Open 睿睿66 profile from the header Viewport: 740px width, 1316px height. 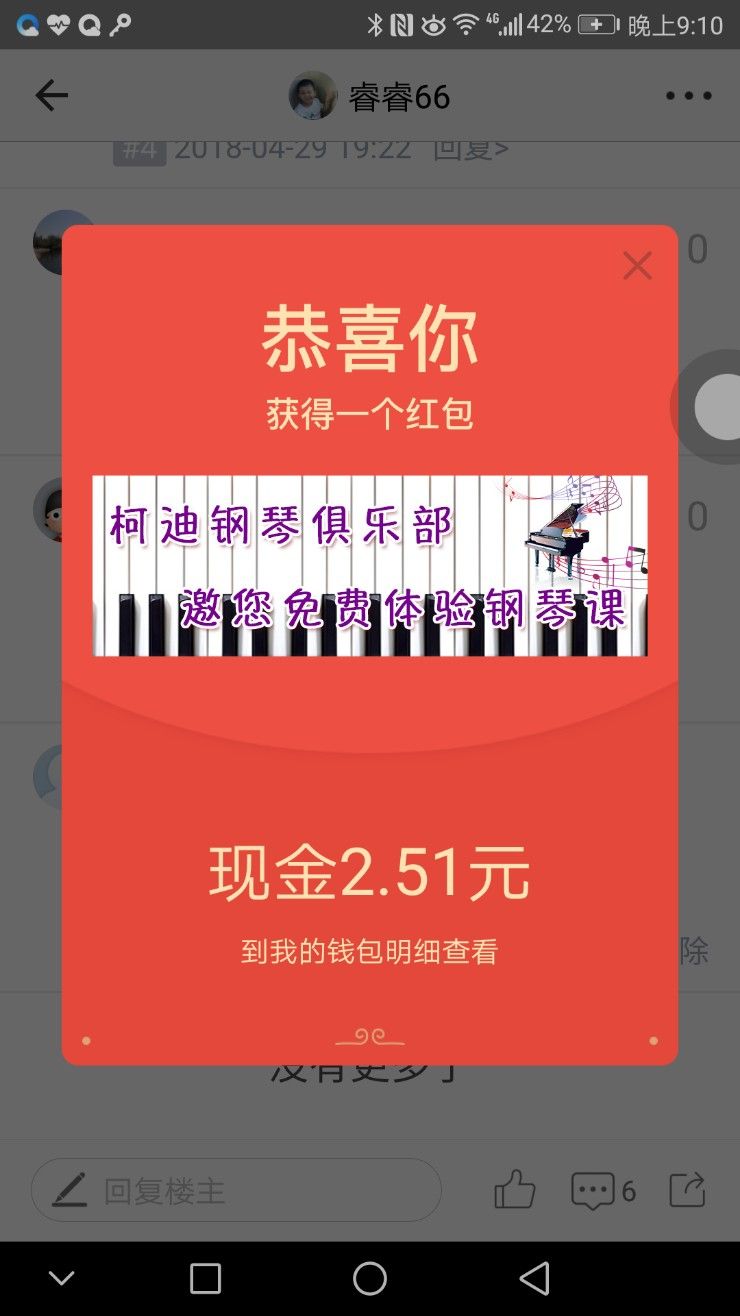click(370, 96)
